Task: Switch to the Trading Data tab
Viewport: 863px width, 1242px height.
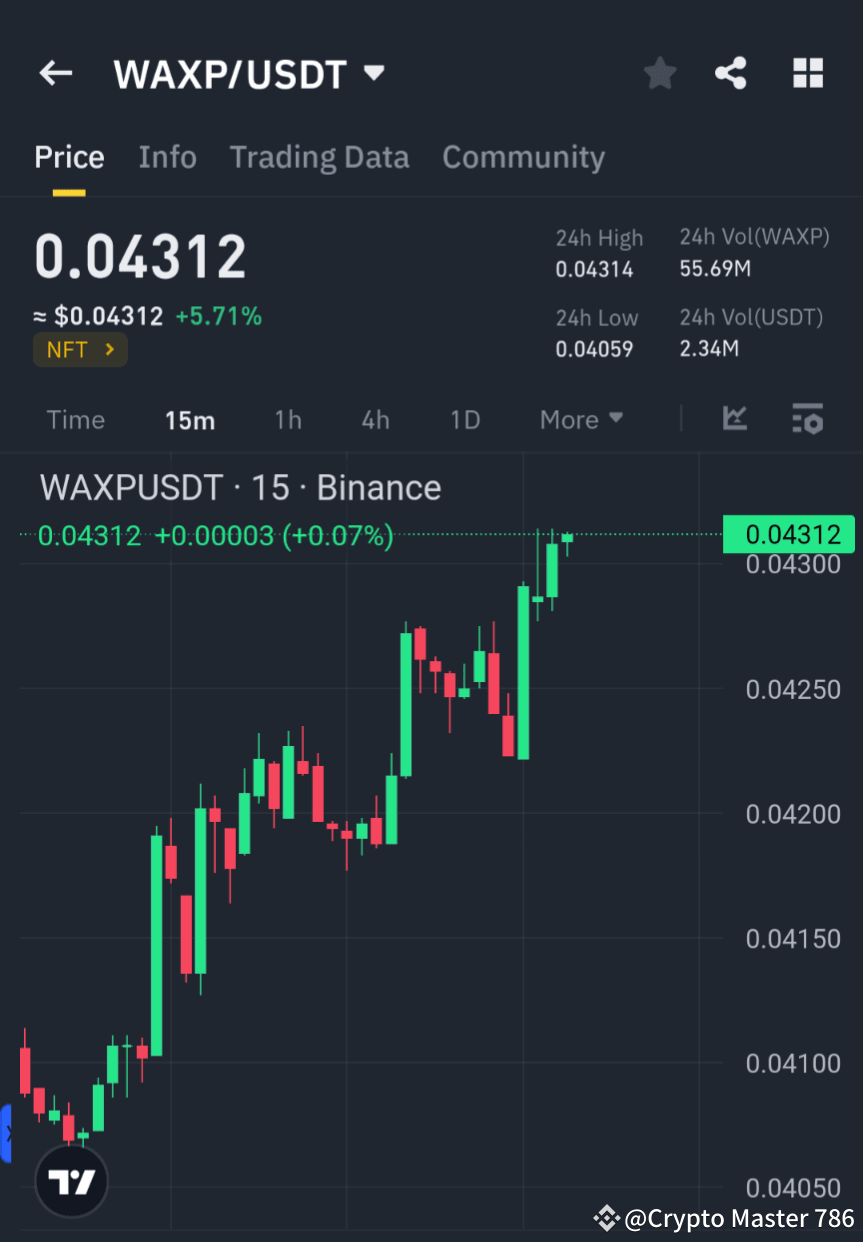Action: [x=319, y=157]
